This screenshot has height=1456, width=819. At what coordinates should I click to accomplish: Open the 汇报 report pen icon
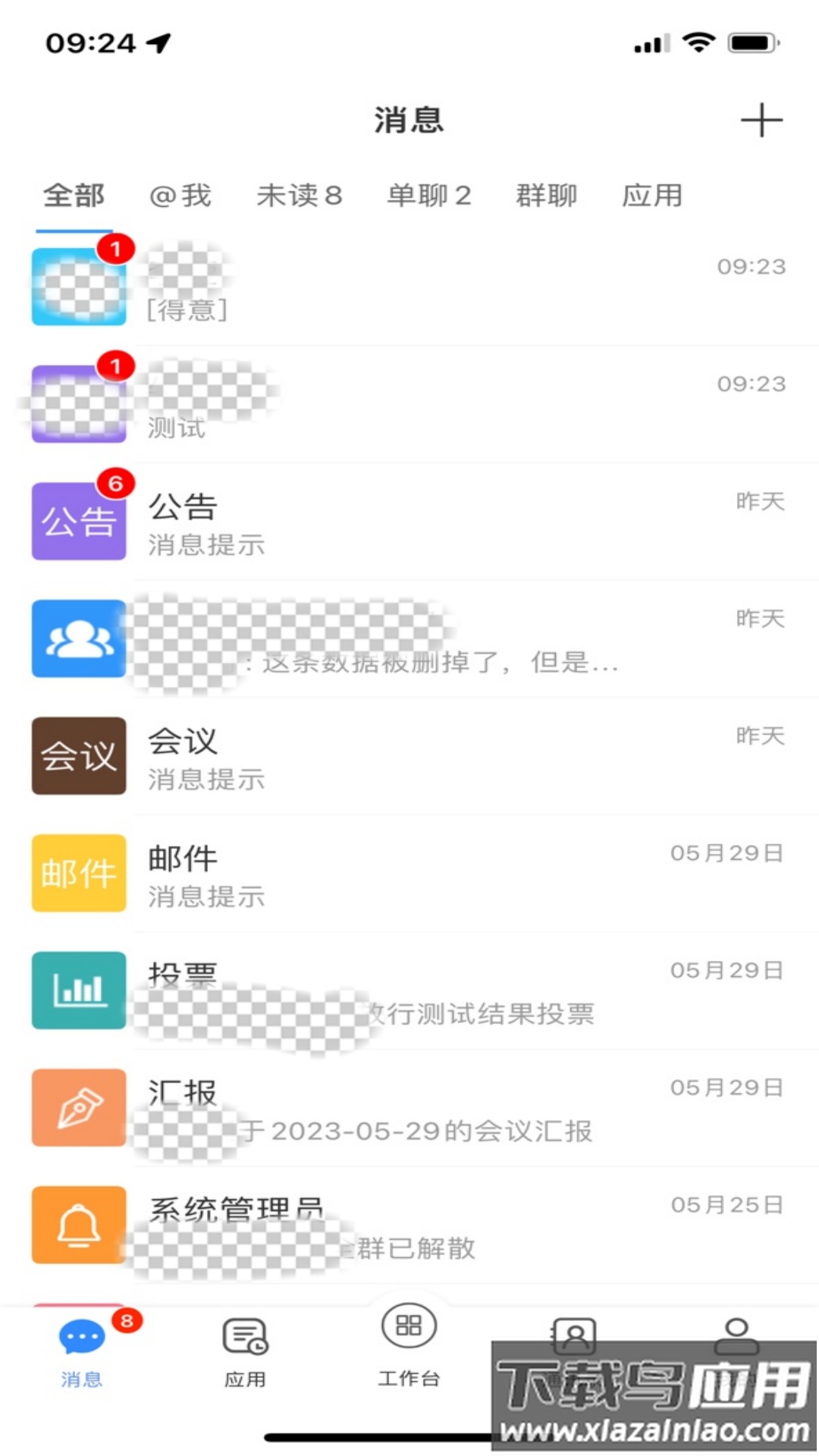click(x=78, y=1109)
